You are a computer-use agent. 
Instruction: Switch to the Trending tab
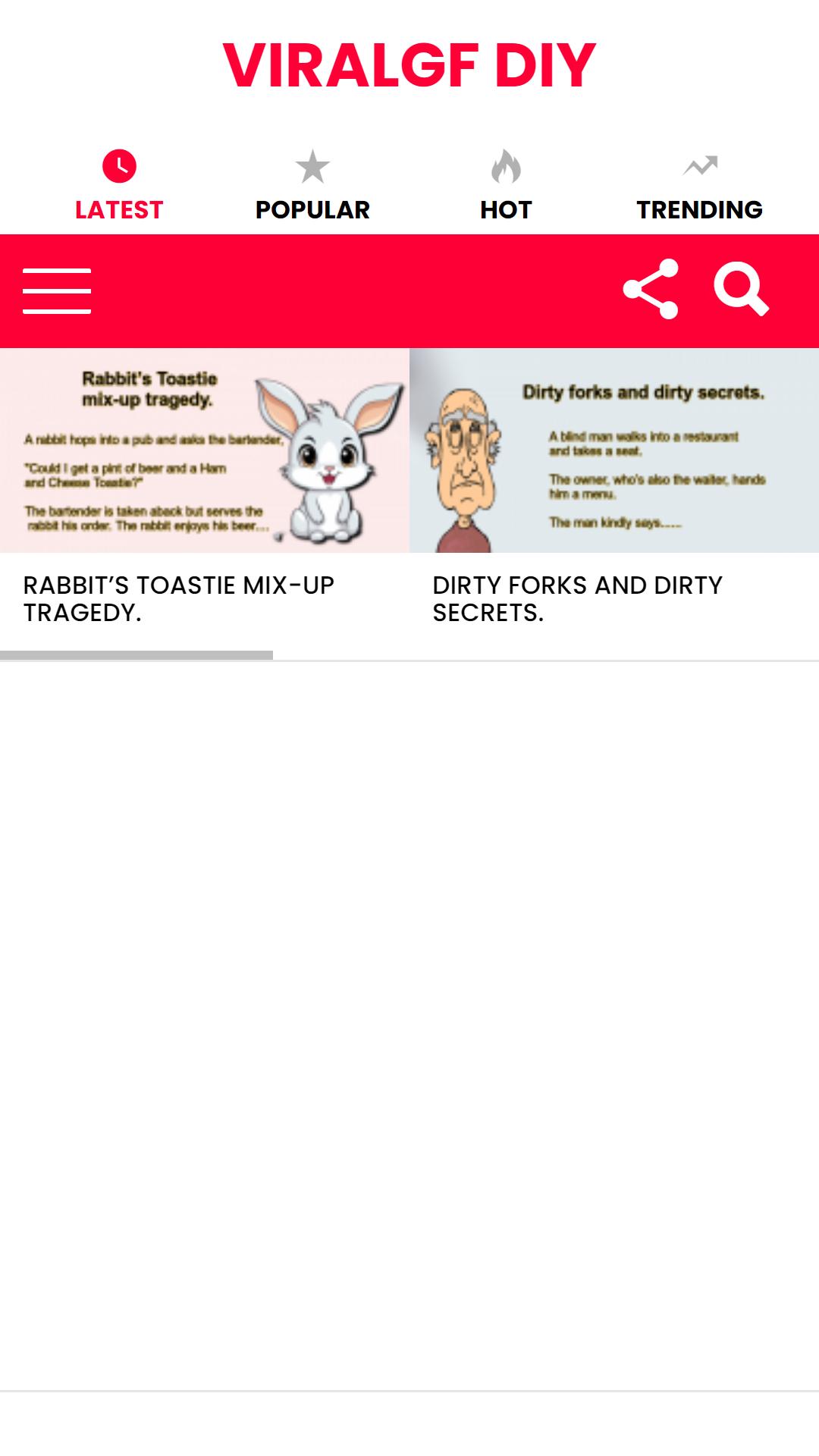point(699,186)
